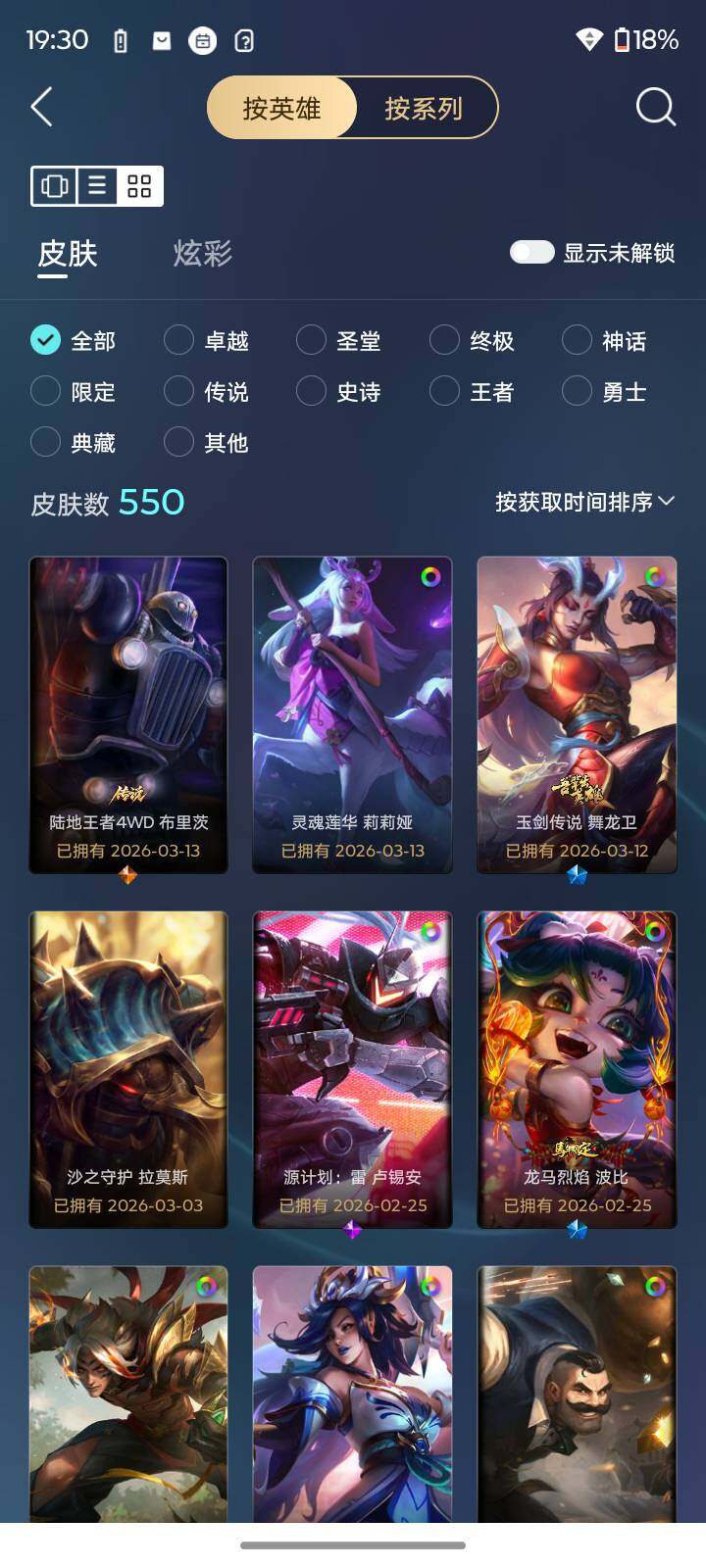Select the list view layout icon
The height and width of the screenshot is (1568, 706).
(97, 185)
